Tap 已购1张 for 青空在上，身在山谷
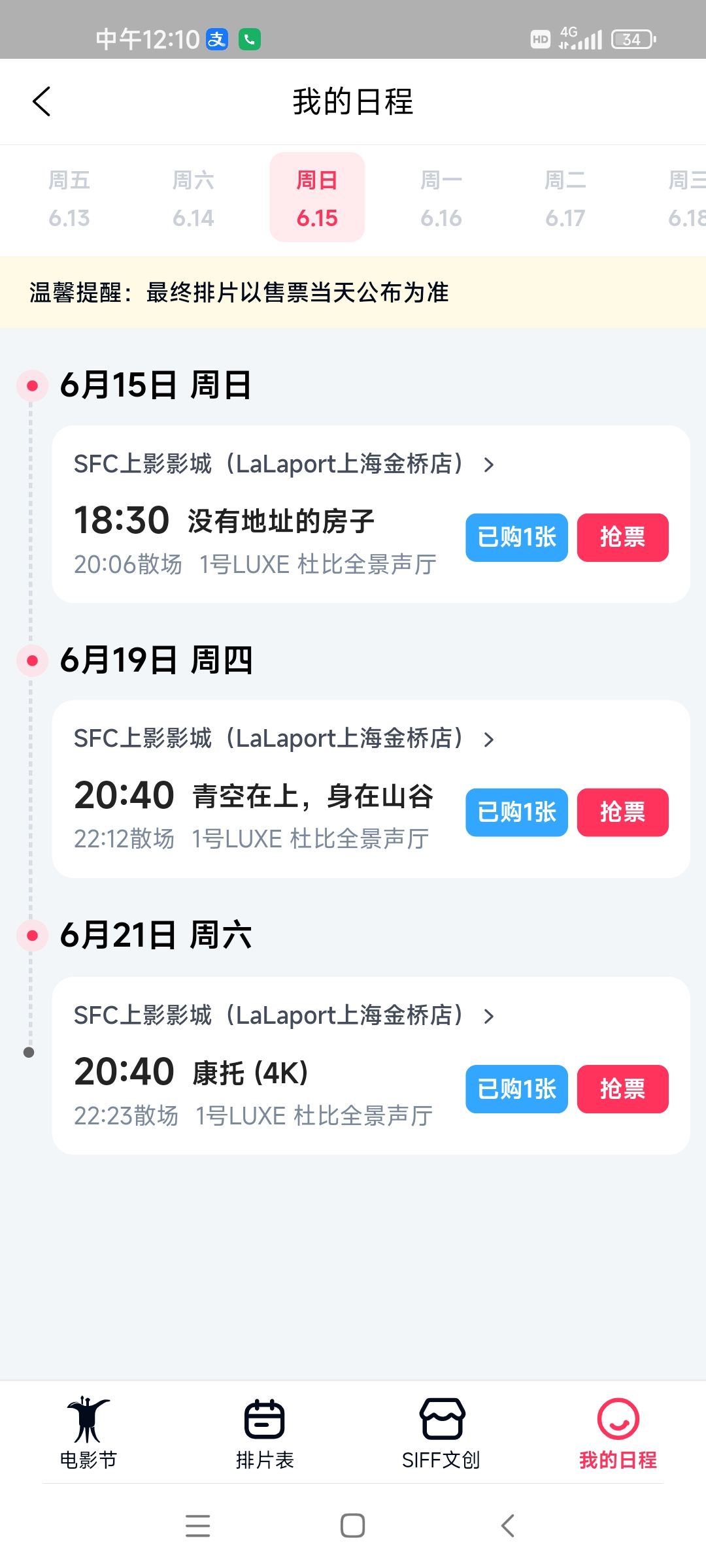 pyautogui.click(x=516, y=813)
